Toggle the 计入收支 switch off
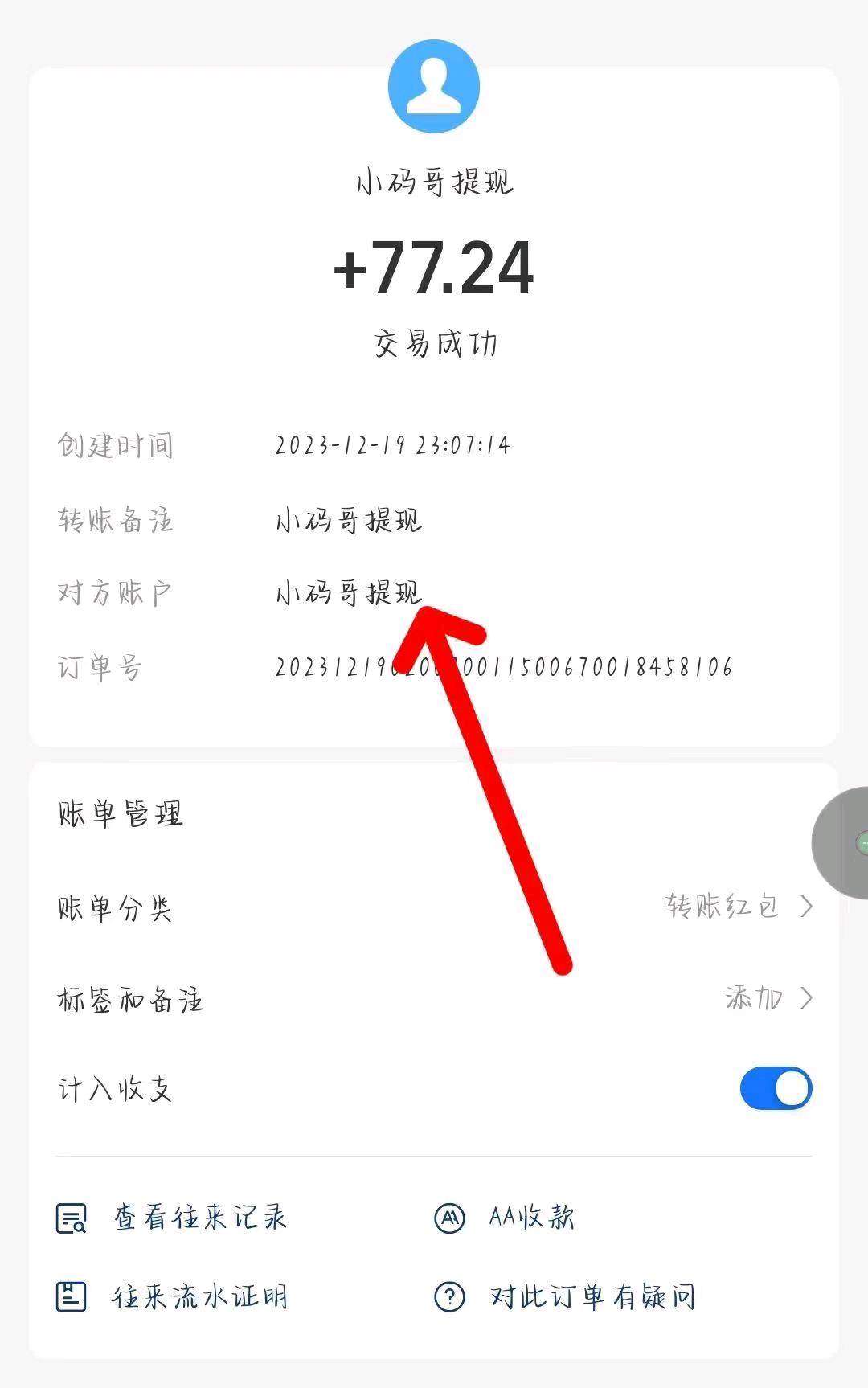This screenshot has width=868, height=1388. [x=776, y=1088]
